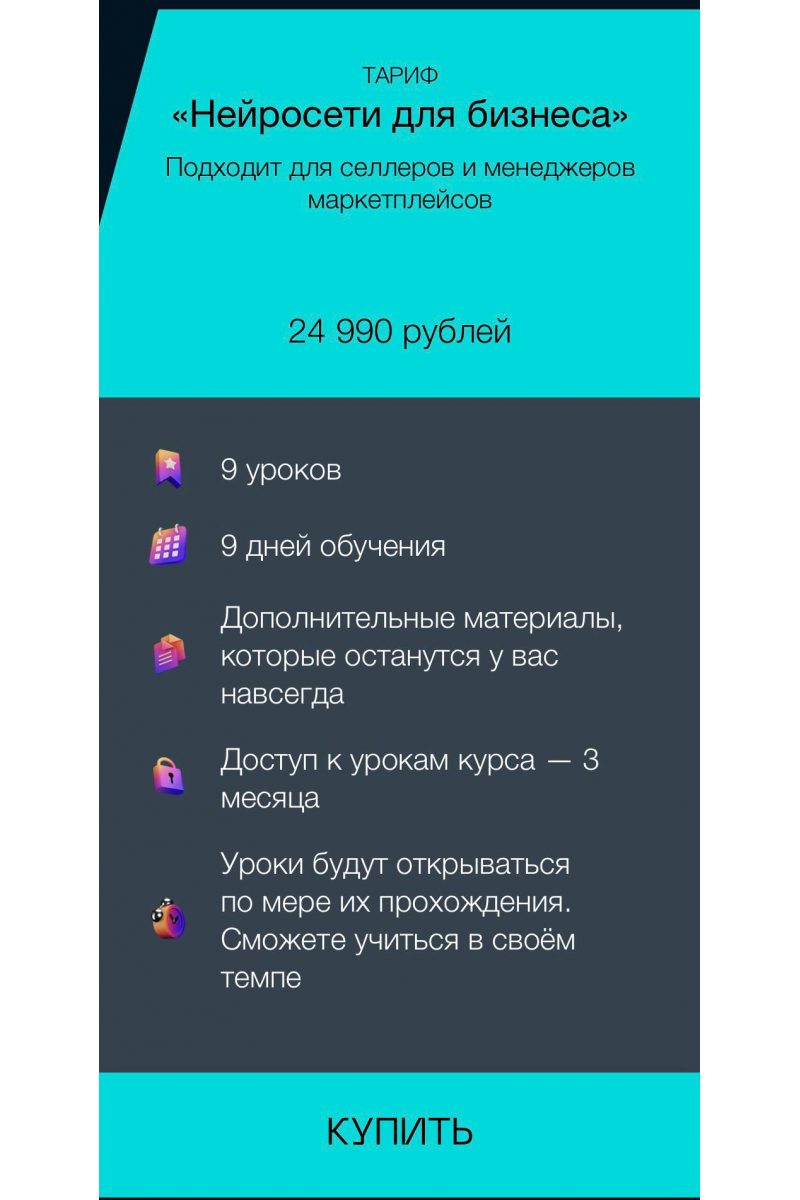The height and width of the screenshot is (1200, 800).
Task: Tap the КУПИТЬ button to buy the tariff
Action: [399, 1132]
